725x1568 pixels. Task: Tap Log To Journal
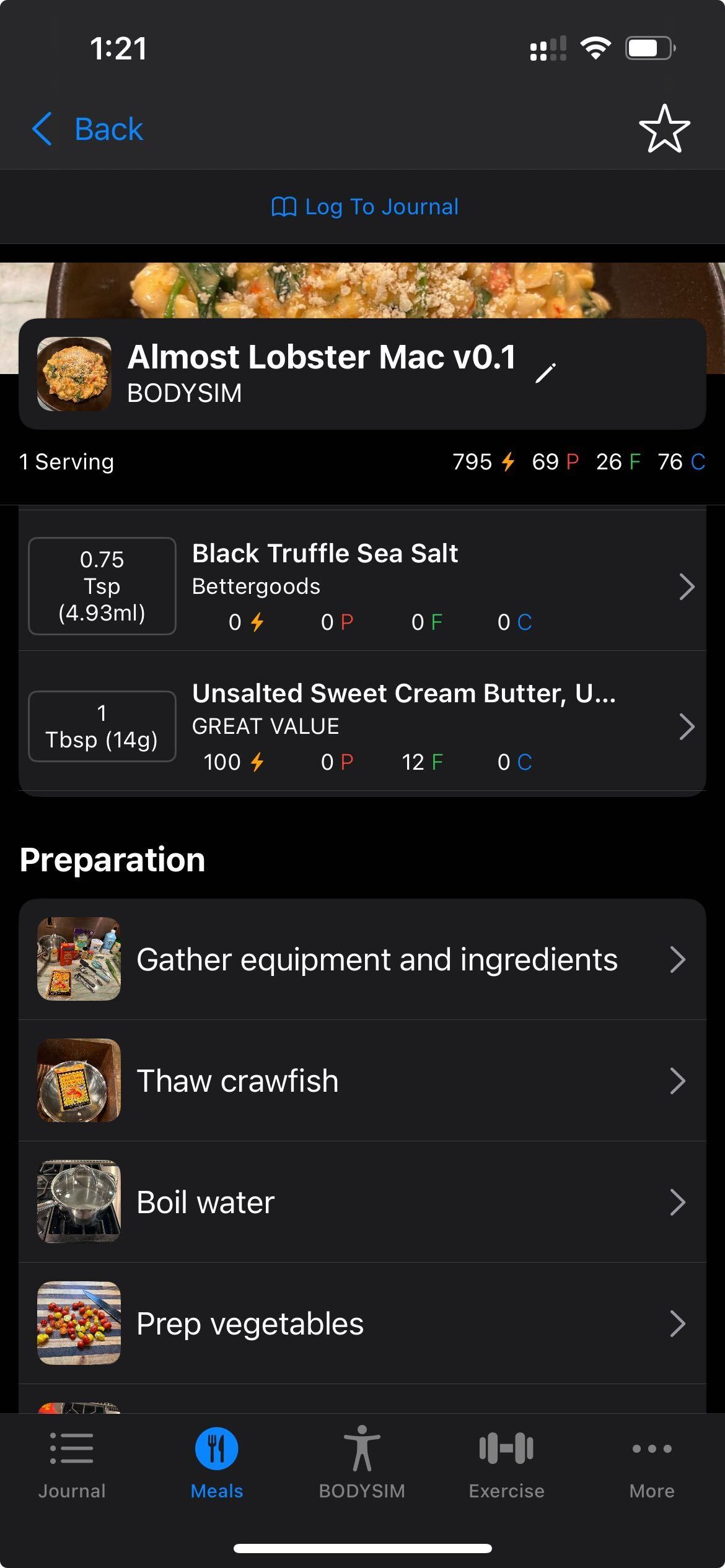pos(365,206)
